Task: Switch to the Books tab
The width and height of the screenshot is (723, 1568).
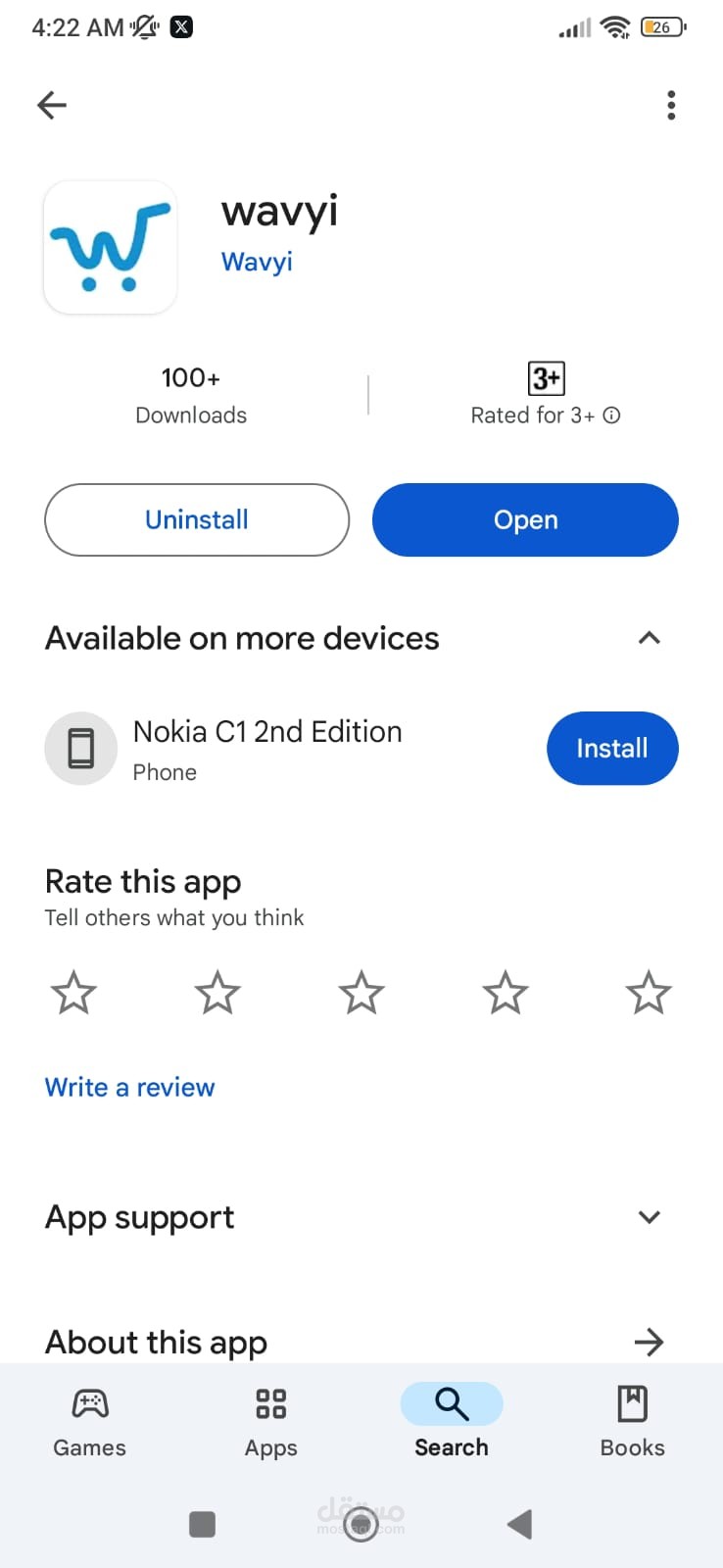Action: coord(632,1421)
